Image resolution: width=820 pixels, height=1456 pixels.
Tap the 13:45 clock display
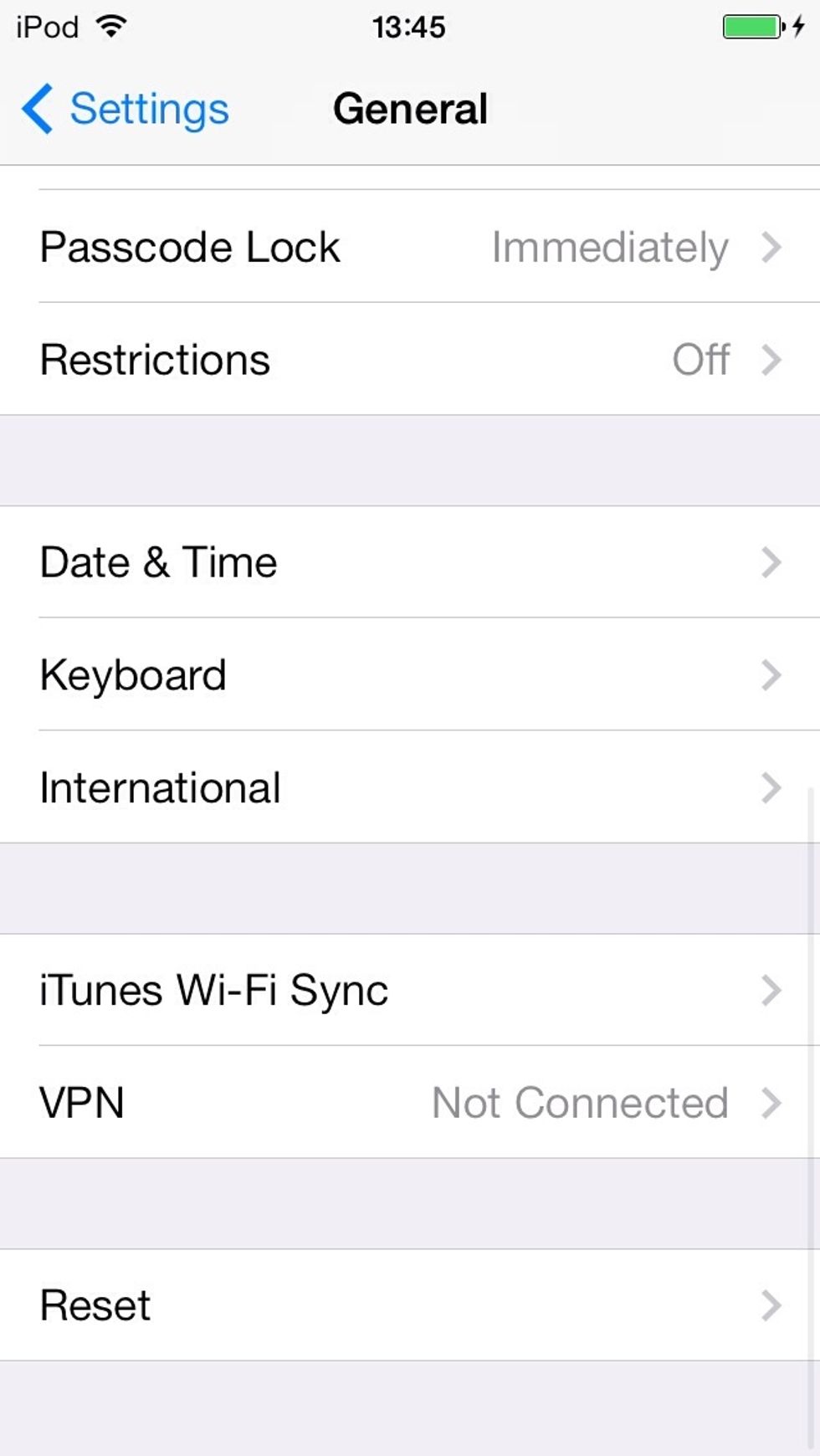coord(410,25)
